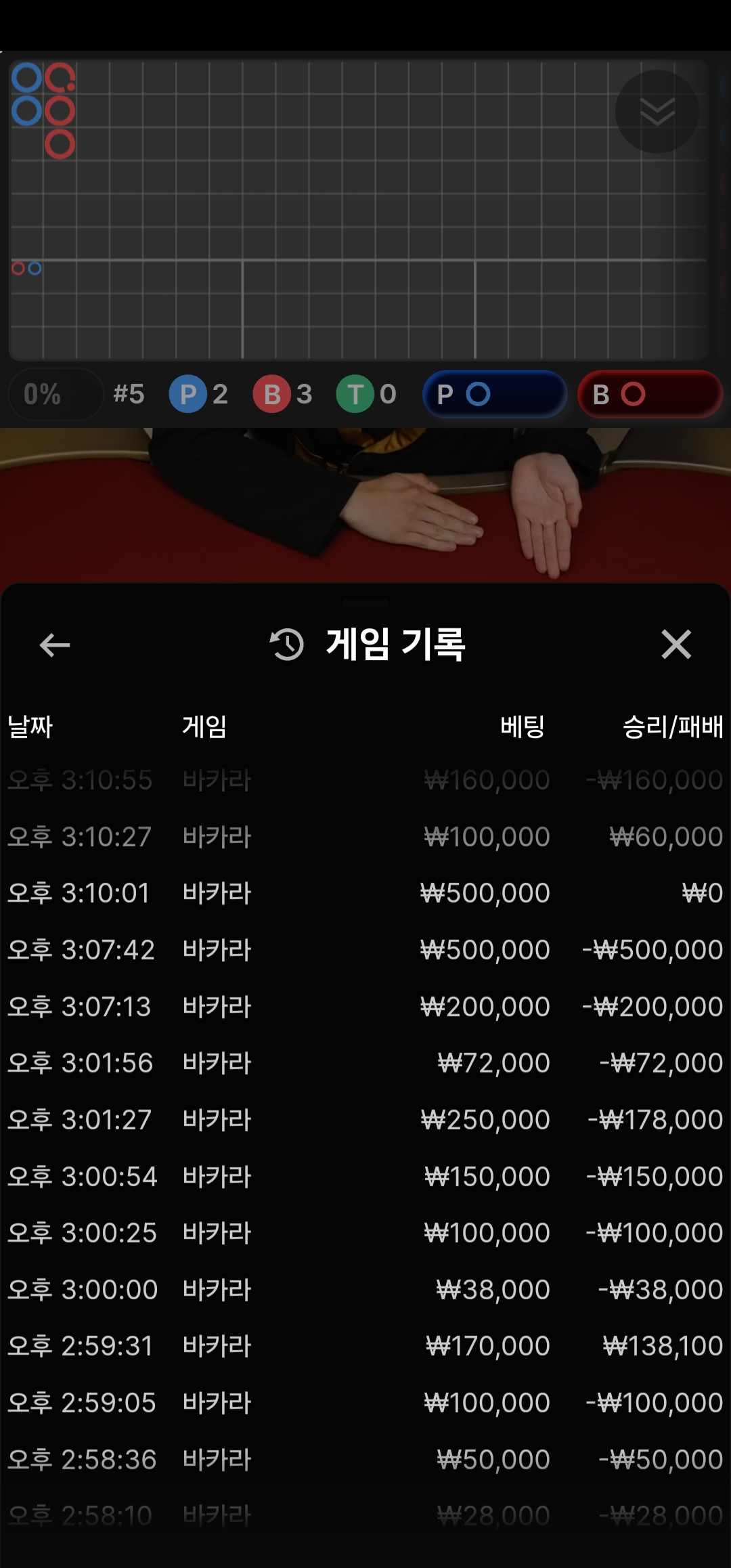
Task: Close the game history panel
Action: click(675, 645)
